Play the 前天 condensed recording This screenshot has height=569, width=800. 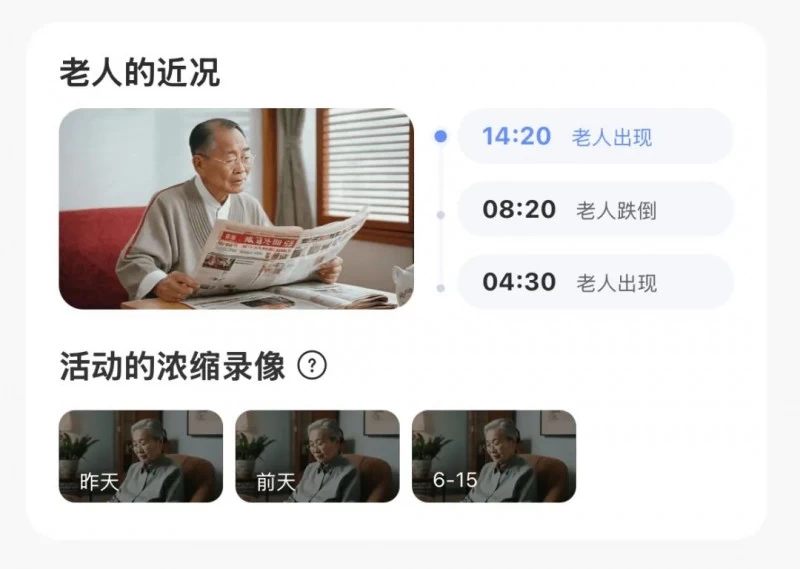317,456
